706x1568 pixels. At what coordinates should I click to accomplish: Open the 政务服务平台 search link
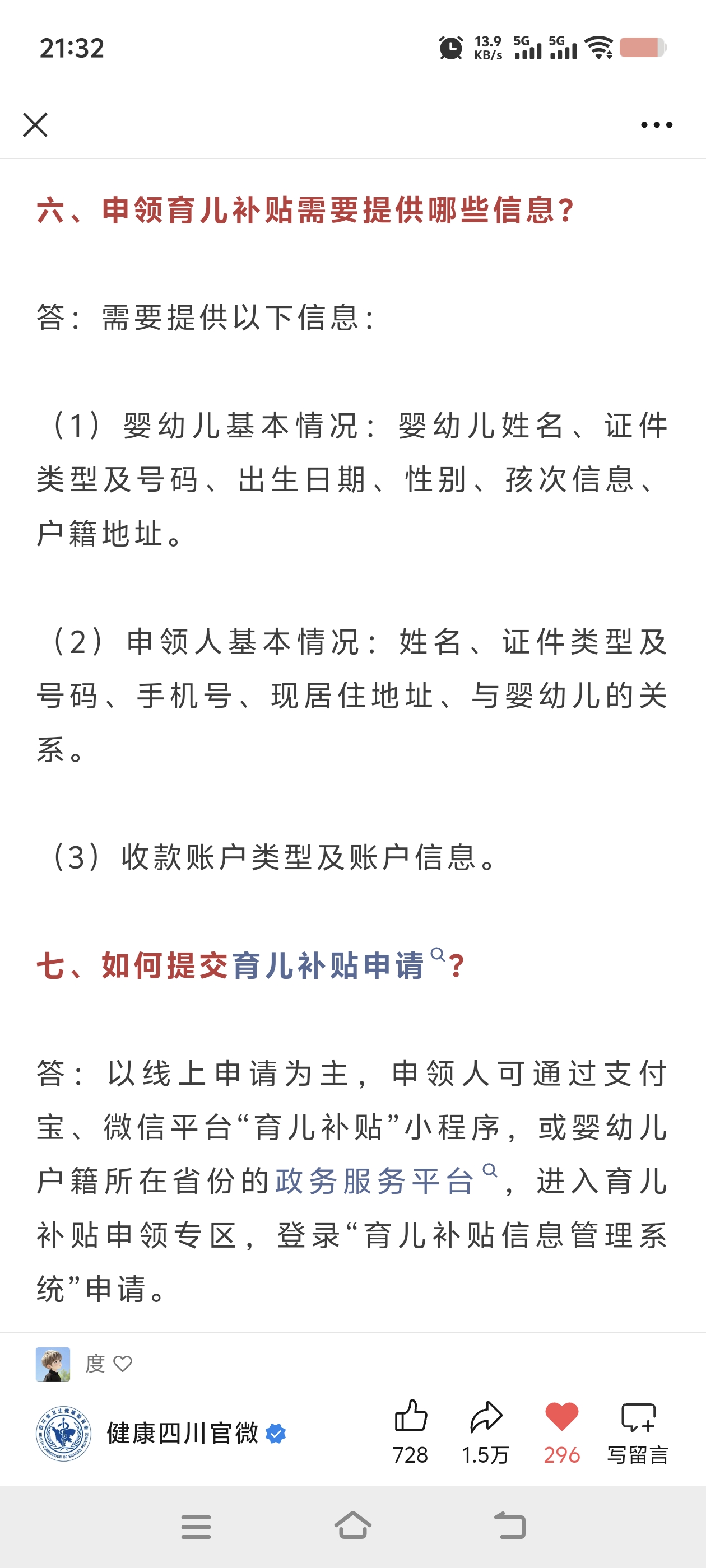[386, 1181]
